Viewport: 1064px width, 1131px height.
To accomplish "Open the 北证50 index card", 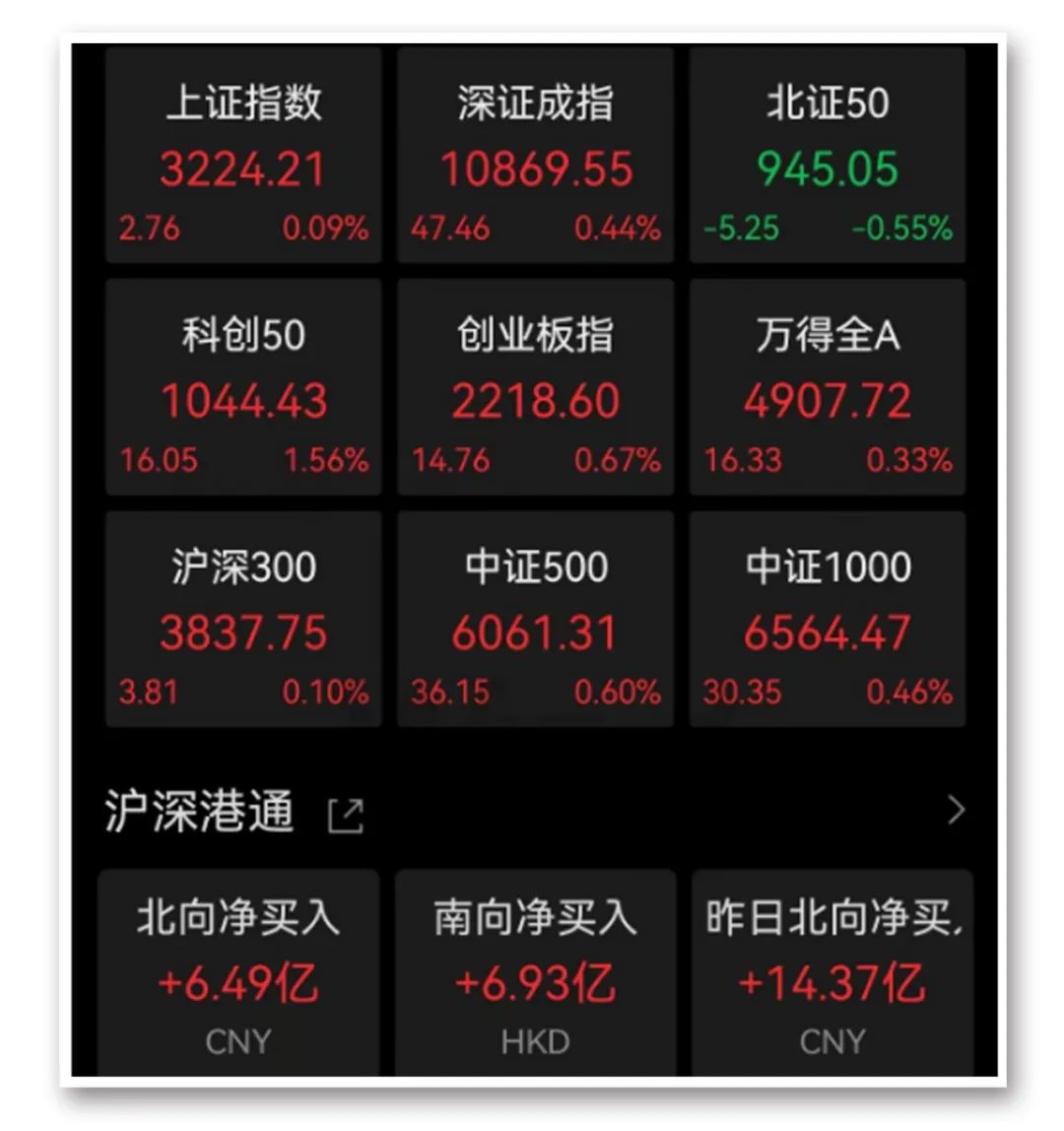I will tap(828, 158).
